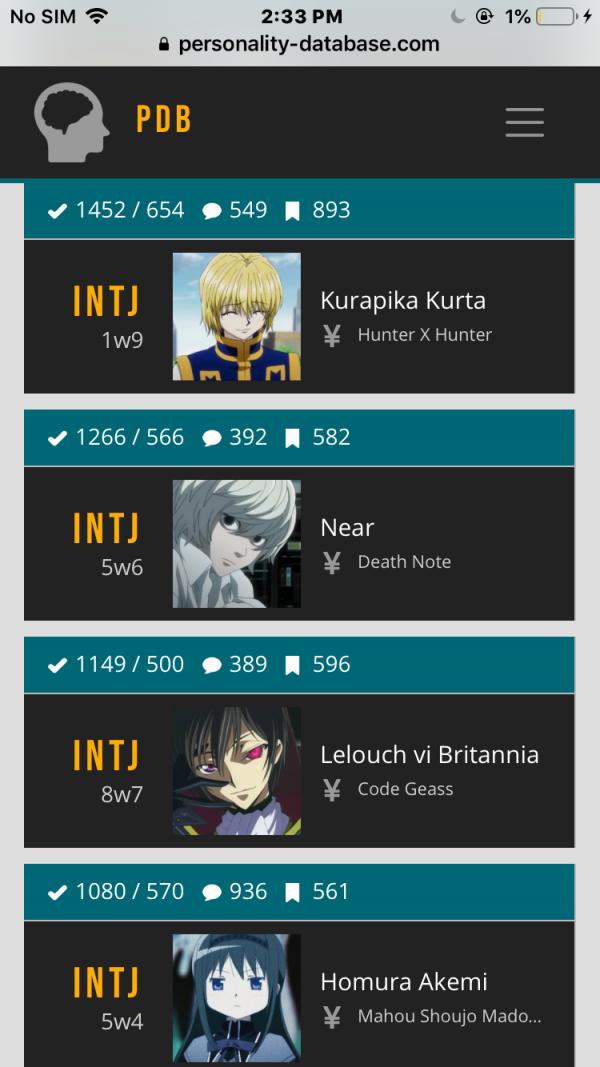Open Kurapika Kurta's profile

point(402,301)
